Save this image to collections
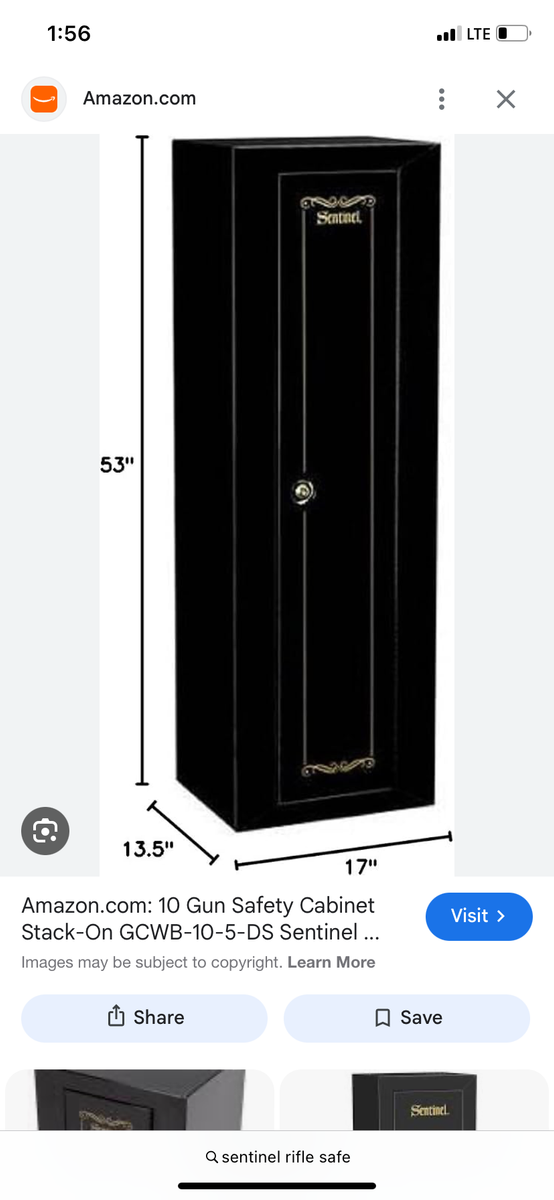The image size is (554, 1200). (x=407, y=1018)
